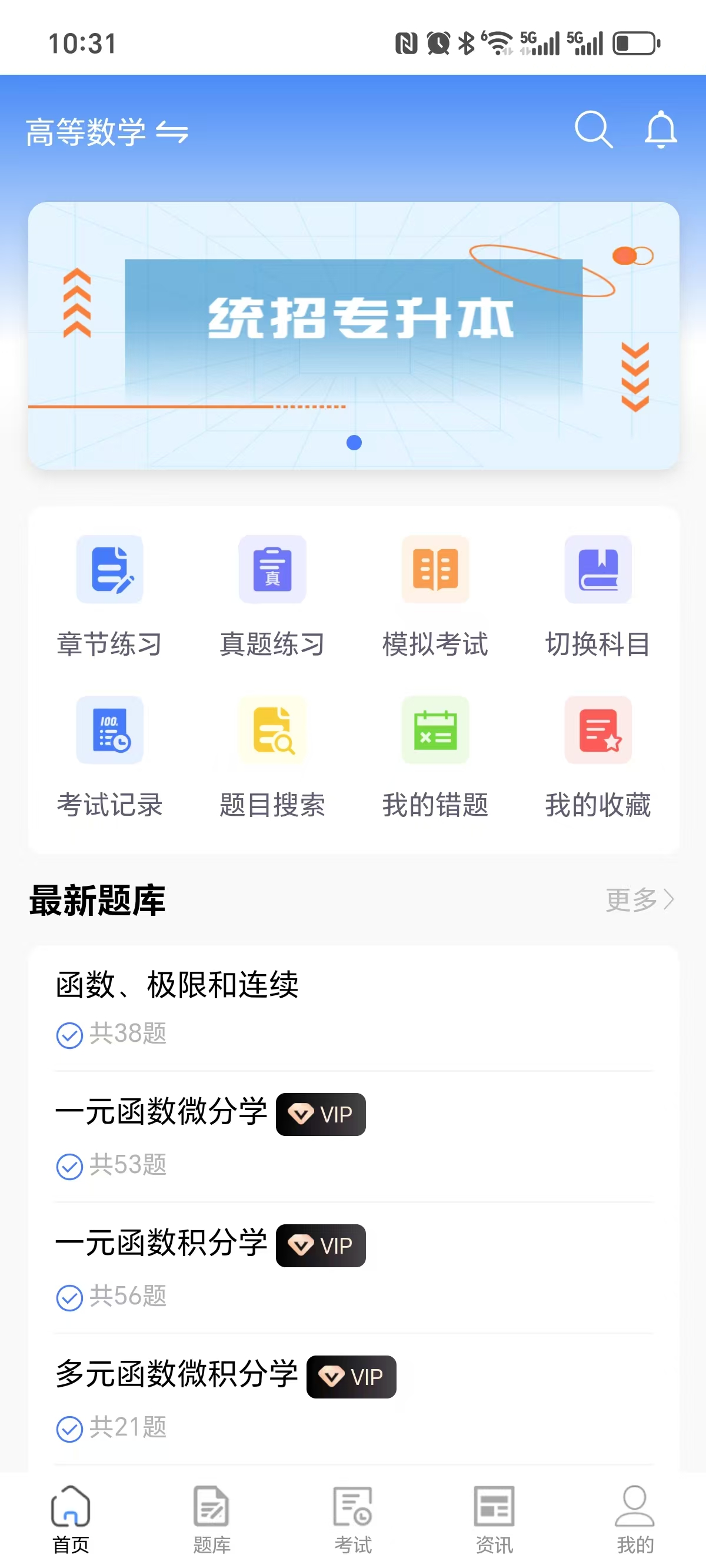The image size is (706, 1568).
Task: Launch 模拟考试 mock exam
Action: [435, 596]
